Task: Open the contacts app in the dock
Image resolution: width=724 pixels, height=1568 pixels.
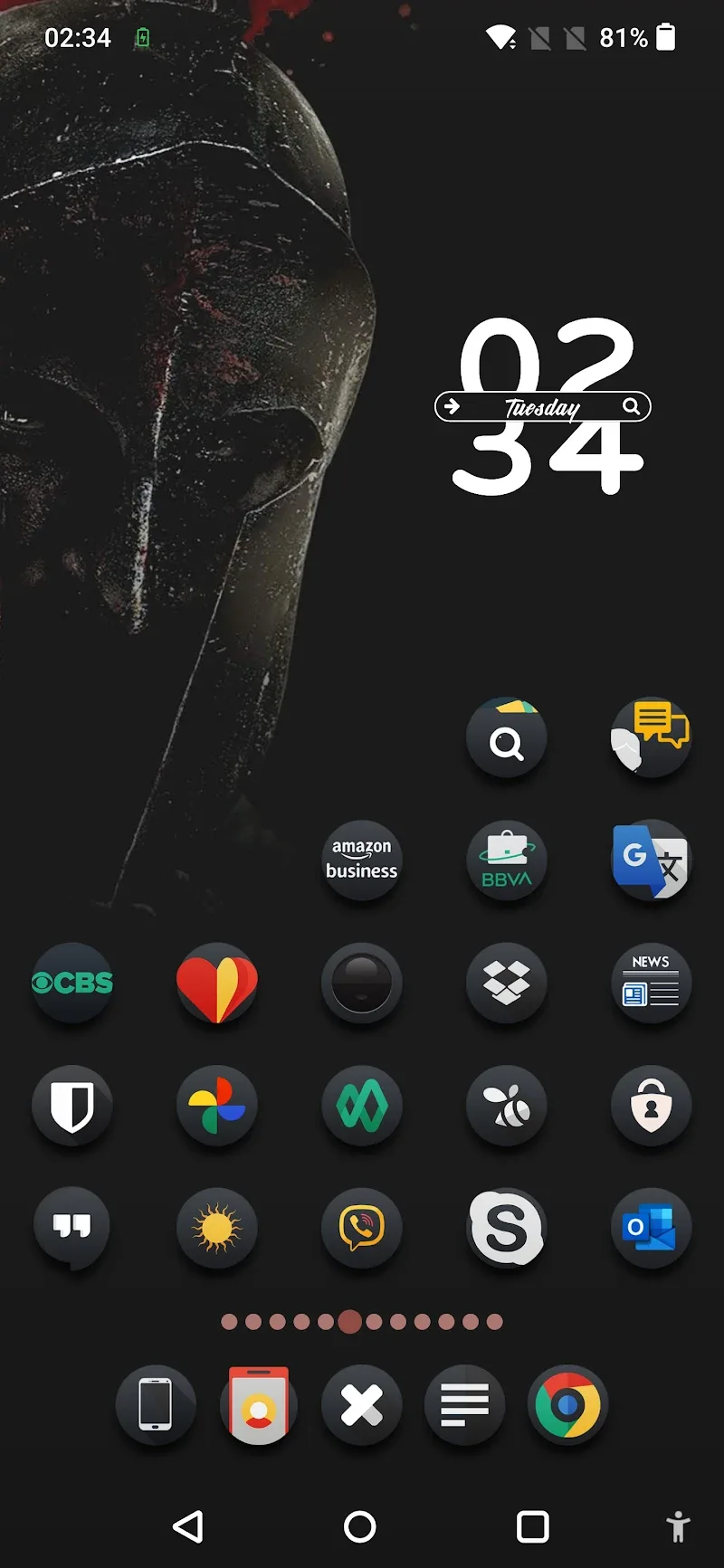Action: 259,1405
